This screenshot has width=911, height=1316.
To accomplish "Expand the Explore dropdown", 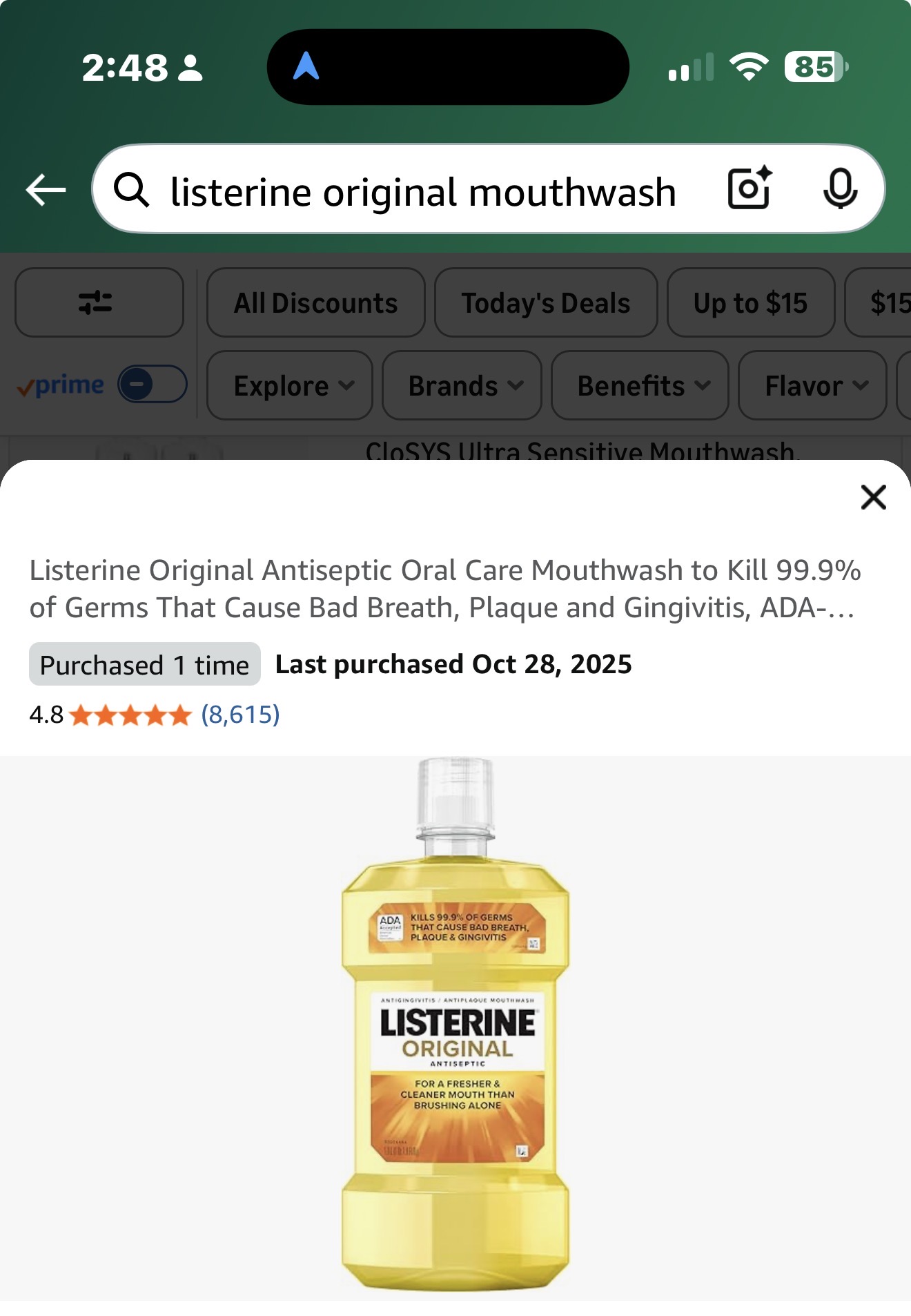I will pyautogui.click(x=290, y=385).
